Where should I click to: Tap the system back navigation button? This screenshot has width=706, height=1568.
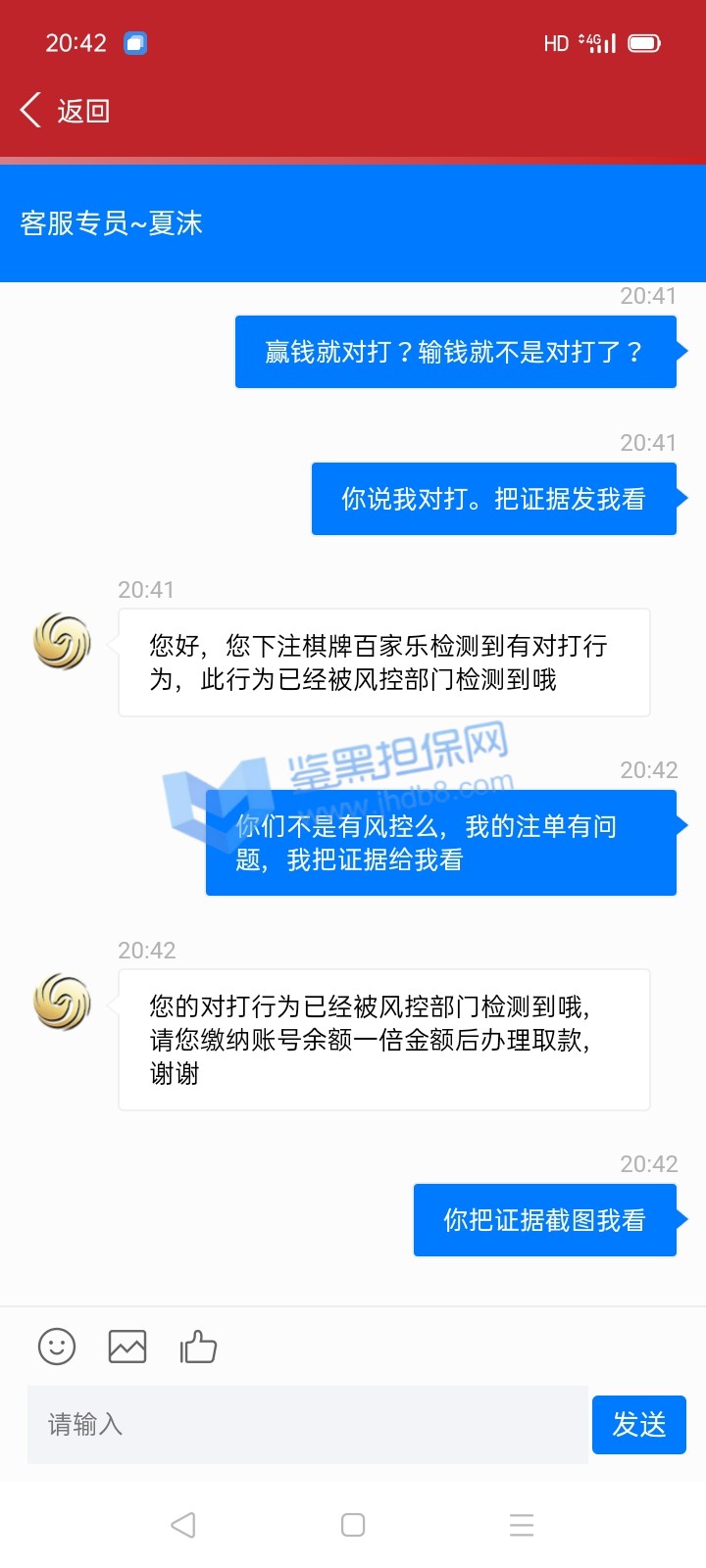pos(183,1525)
